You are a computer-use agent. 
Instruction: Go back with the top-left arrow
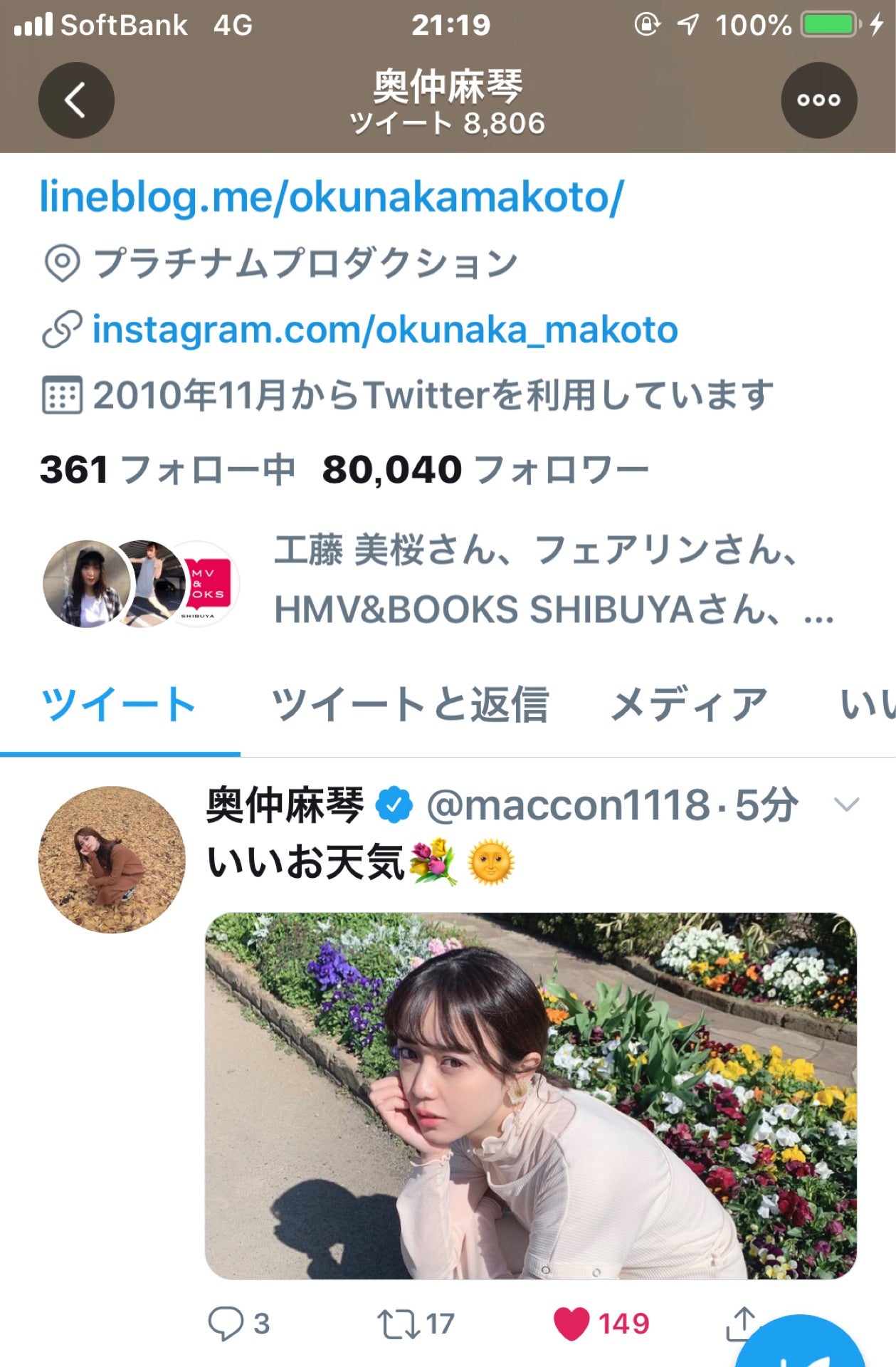point(75,100)
